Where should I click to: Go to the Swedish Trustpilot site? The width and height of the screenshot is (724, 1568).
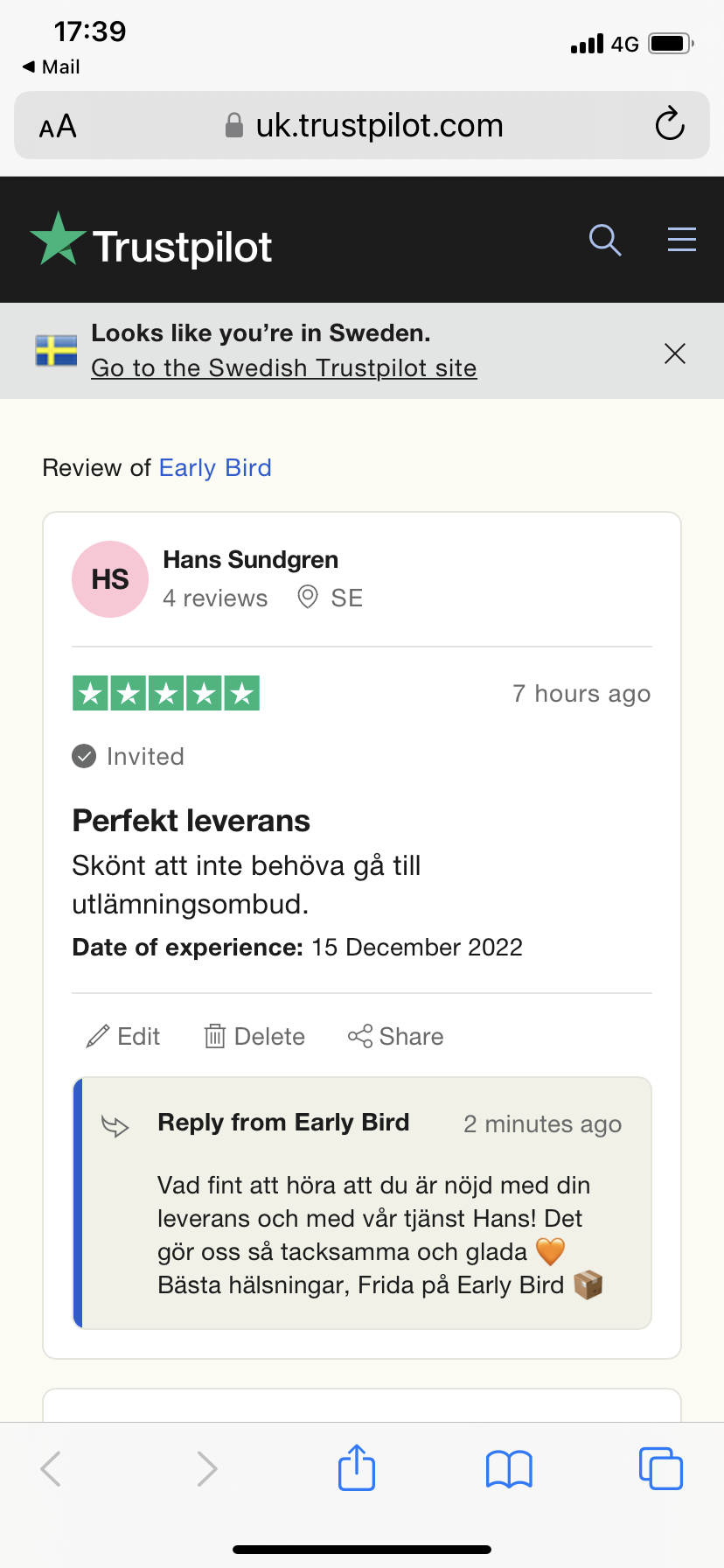tap(284, 367)
